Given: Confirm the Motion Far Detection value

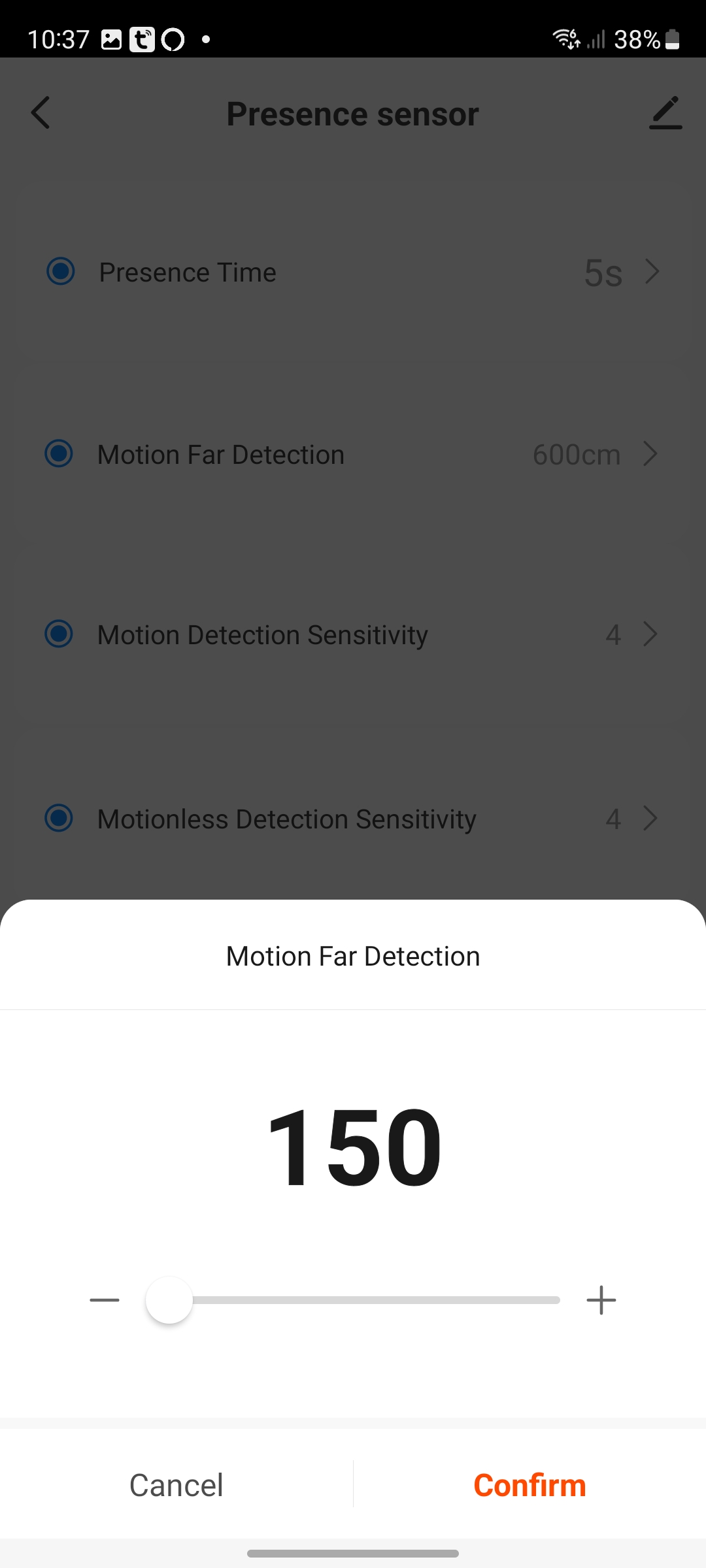Looking at the screenshot, I should click(x=529, y=1485).
